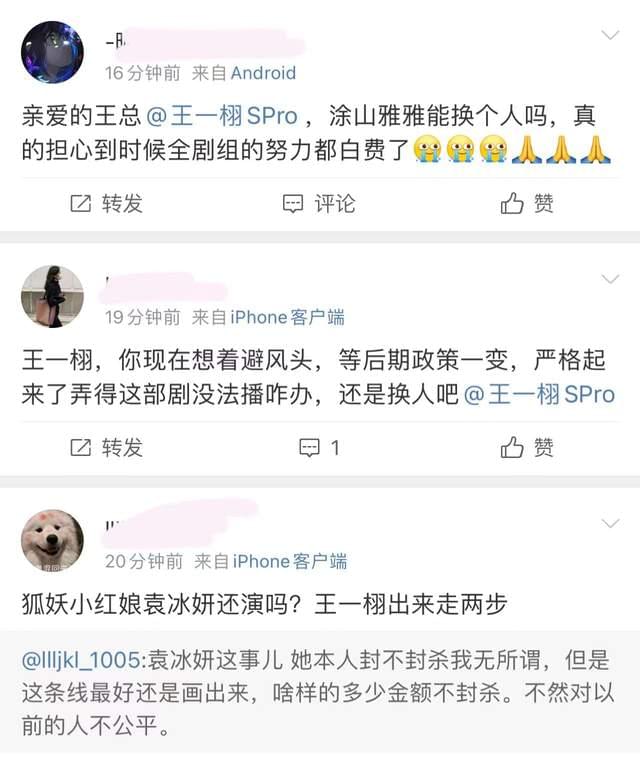Image resolution: width=640 pixels, height=759 pixels.
Task: Open the dropdown arrow on the 19分钟前 post
Action: click(x=610, y=280)
